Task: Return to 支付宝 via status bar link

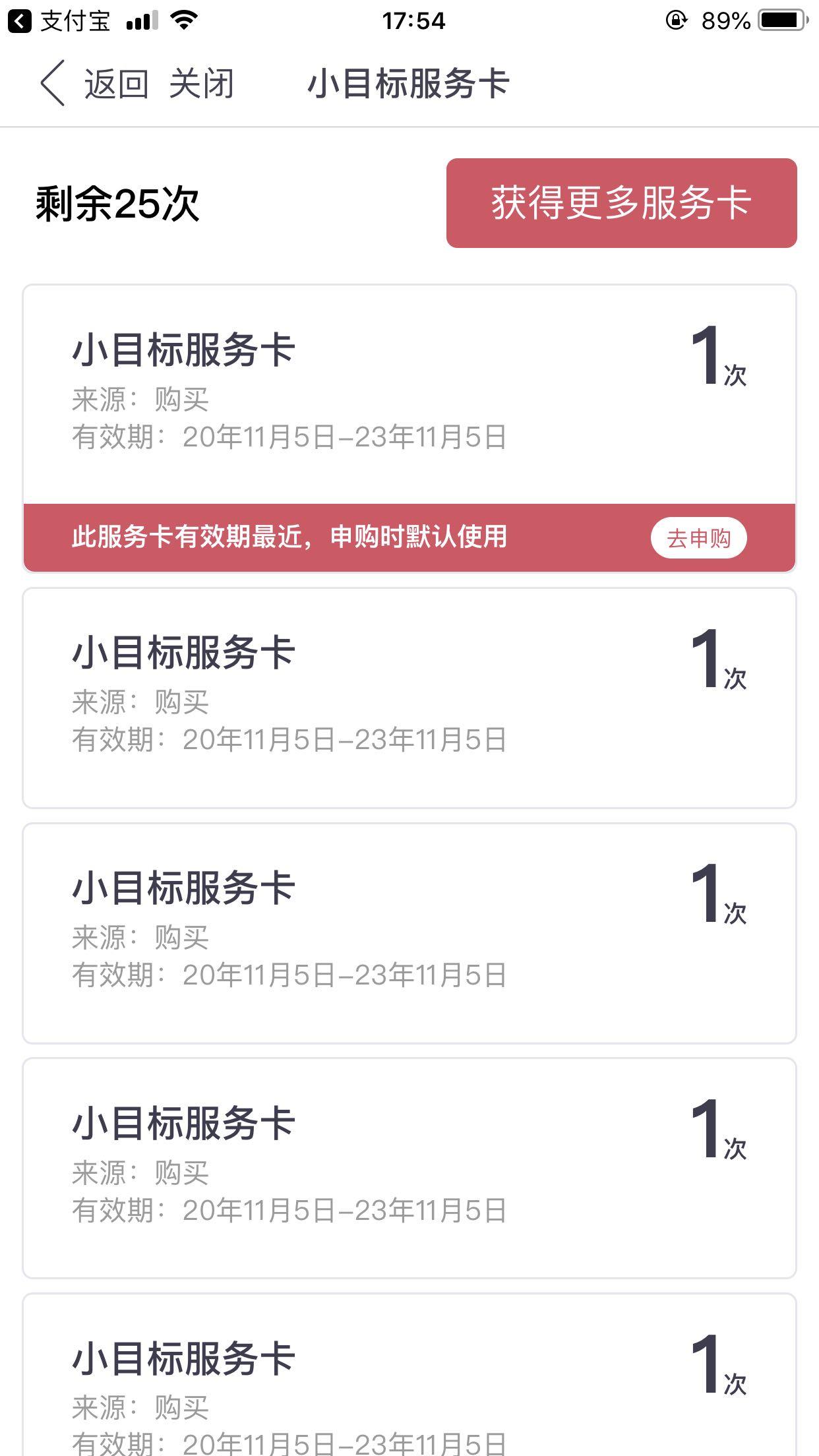Action: coord(59,21)
